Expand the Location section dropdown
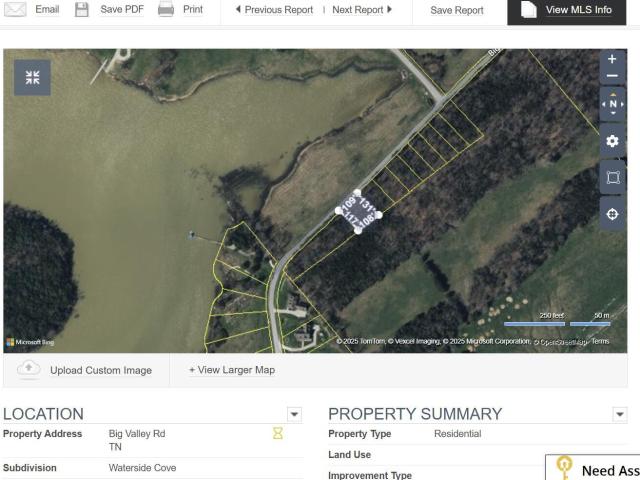The width and height of the screenshot is (640, 480). (294, 414)
